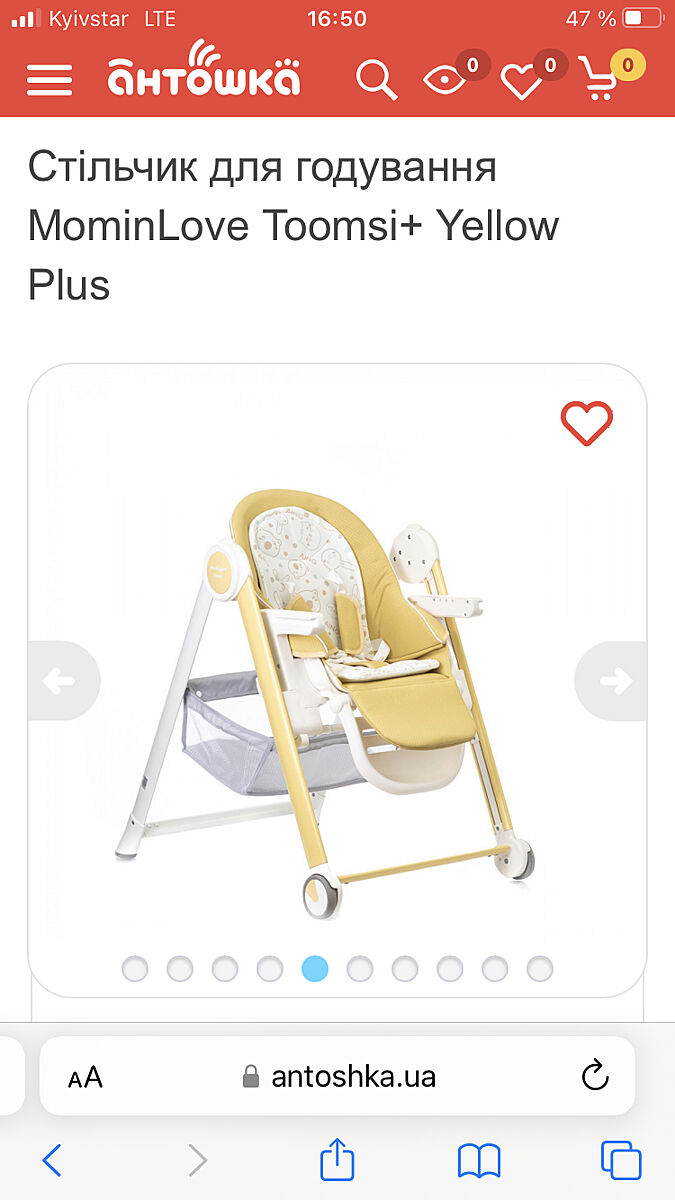This screenshot has width=675, height=1200.
Task: Show all open Safari tabs
Action: [621, 1161]
